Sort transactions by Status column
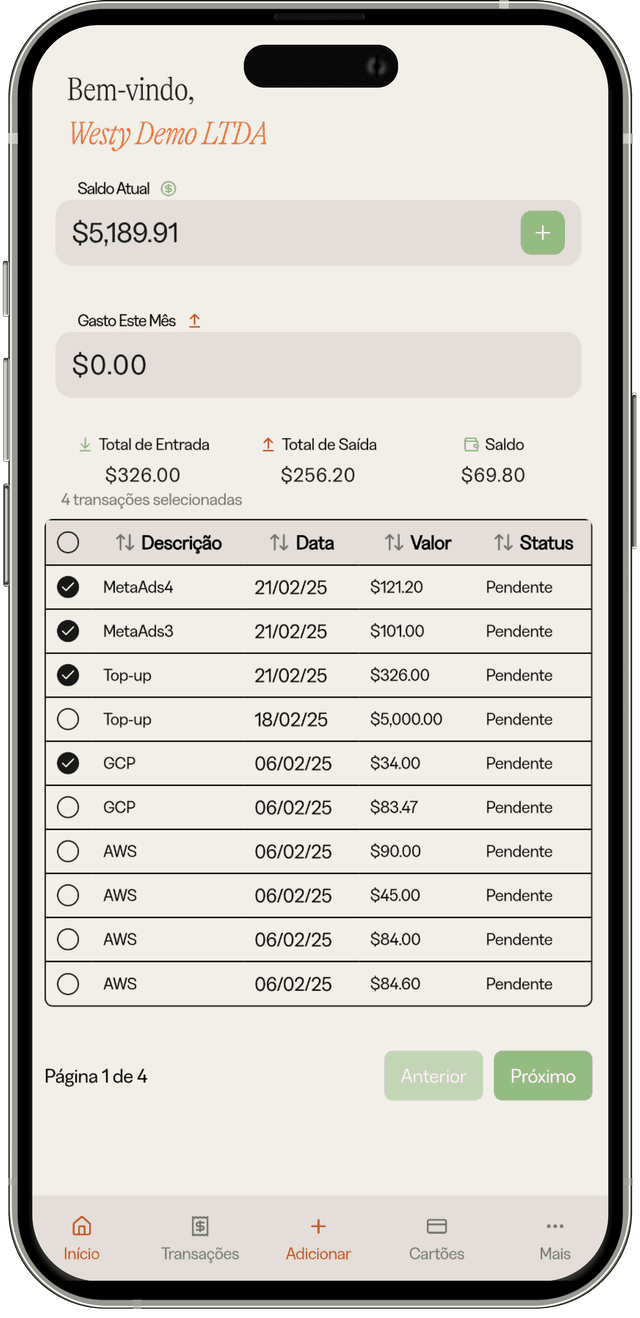Viewport: 640px width, 1318px height. 533,543
